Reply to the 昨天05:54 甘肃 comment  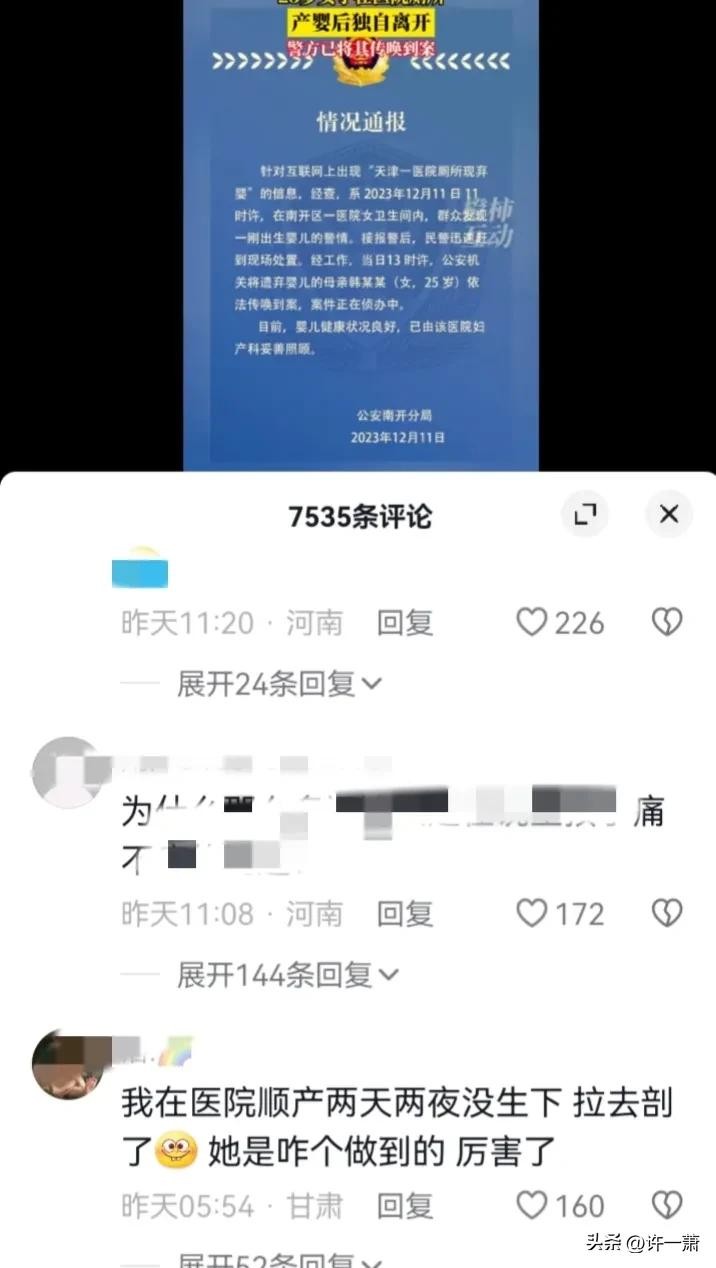tap(404, 1205)
